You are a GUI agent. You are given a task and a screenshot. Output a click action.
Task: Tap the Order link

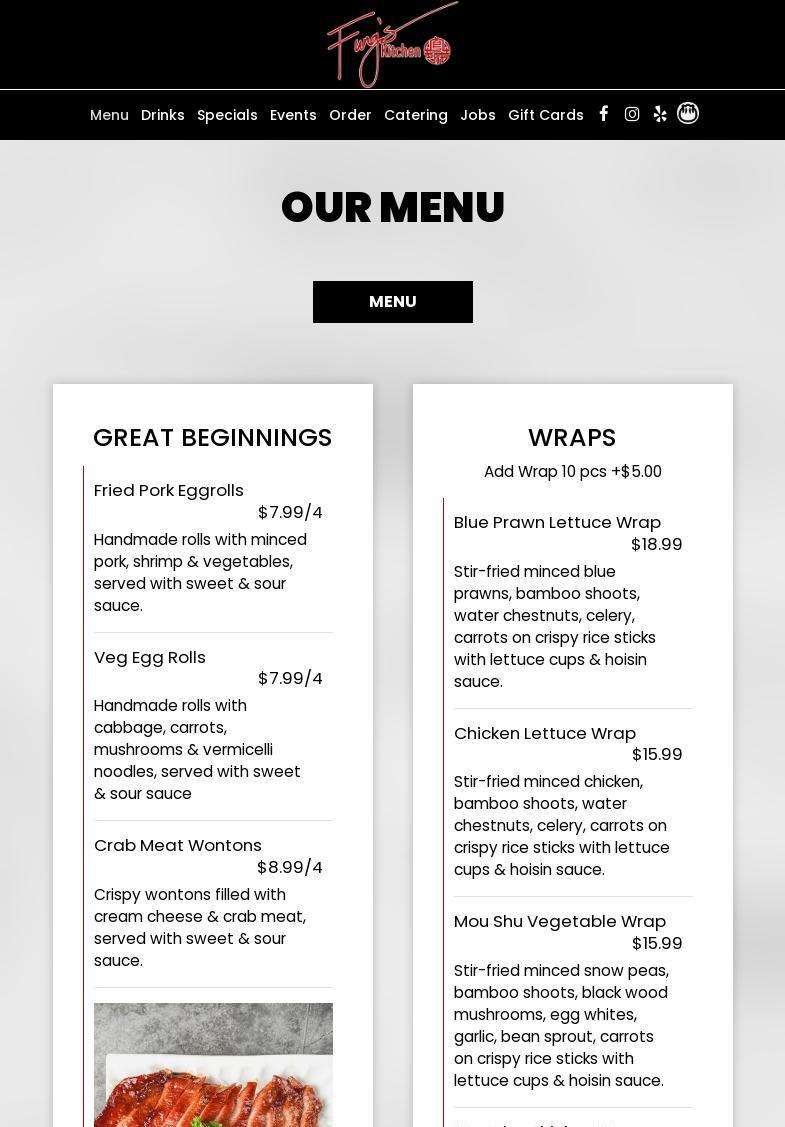point(350,115)
